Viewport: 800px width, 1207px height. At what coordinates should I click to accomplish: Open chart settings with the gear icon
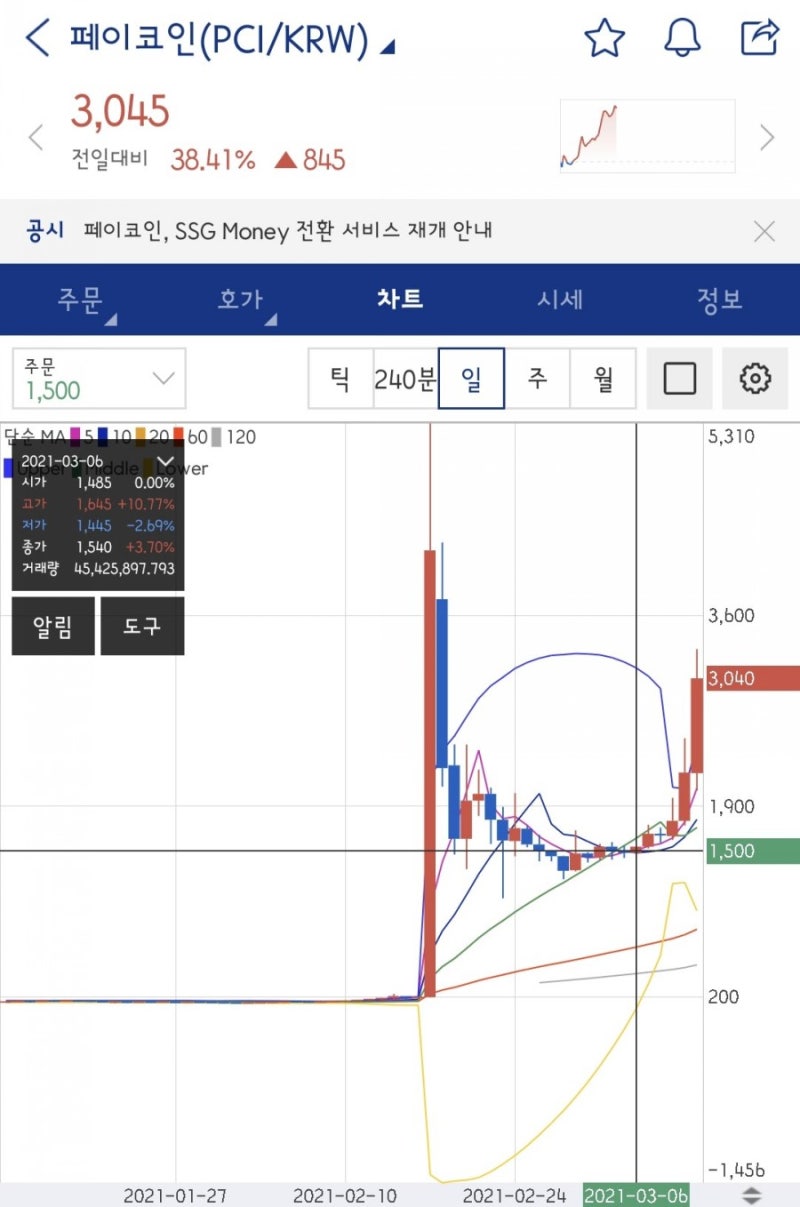click(x=756, y=378)
